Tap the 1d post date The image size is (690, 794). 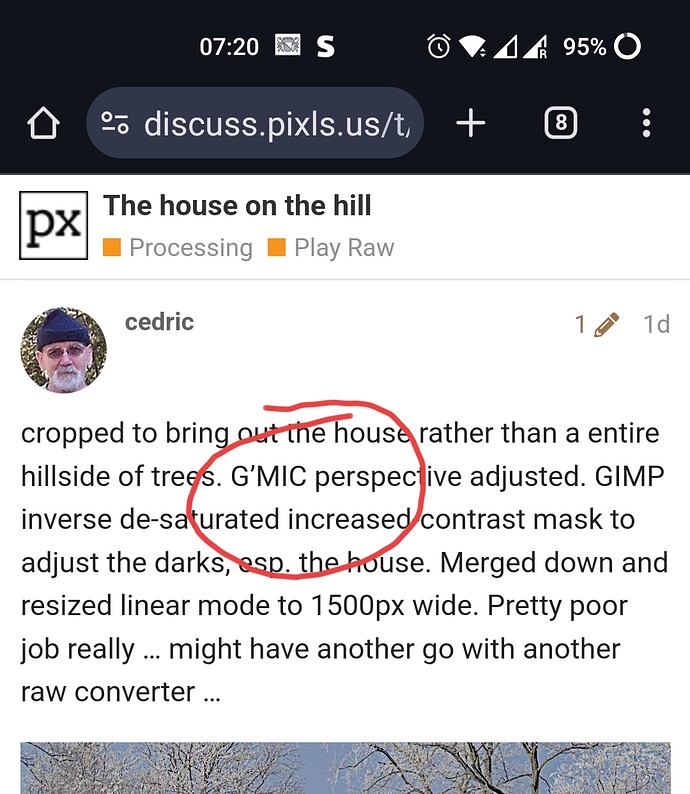click(656, 324)
